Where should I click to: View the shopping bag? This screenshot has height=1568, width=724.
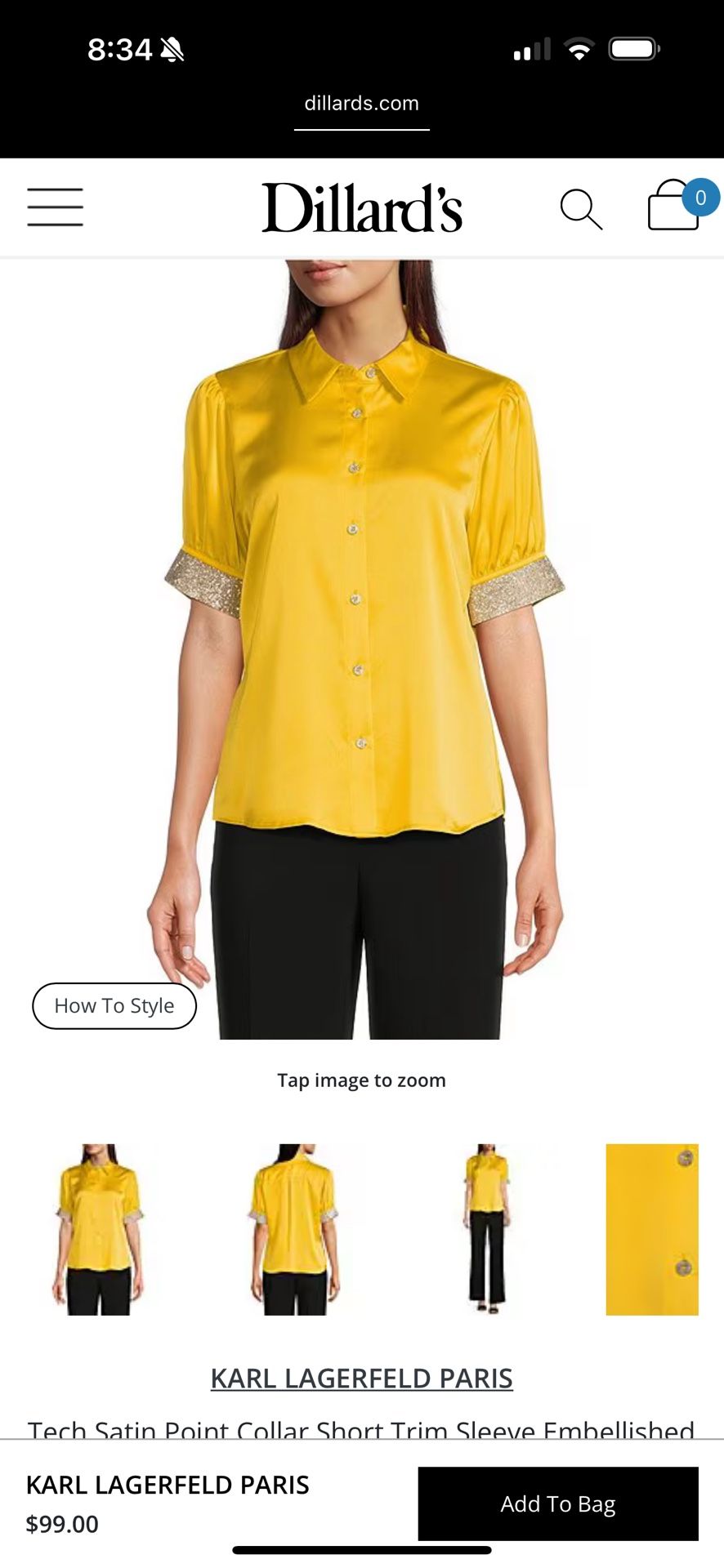pyautogui.click(x=675, y=206)
